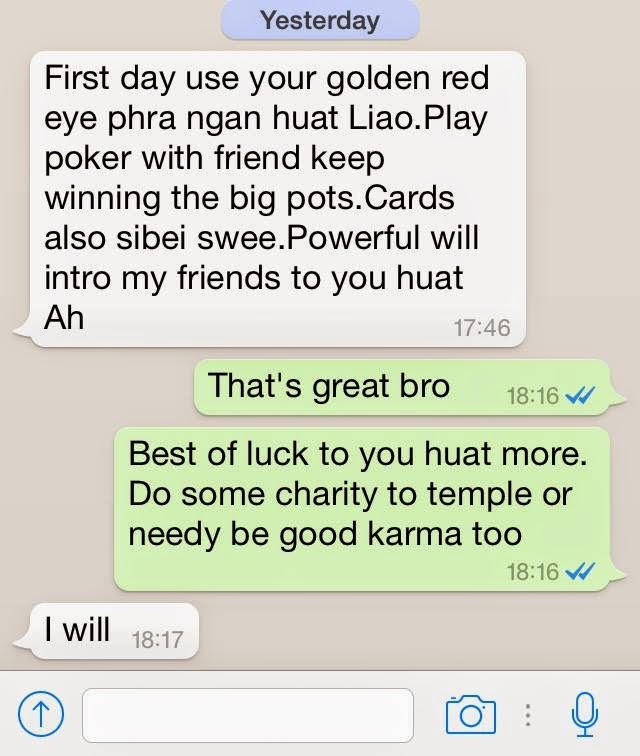Focus the message text input field
The width and height of the screenshot is (640, 756).
tap(247, 714)
